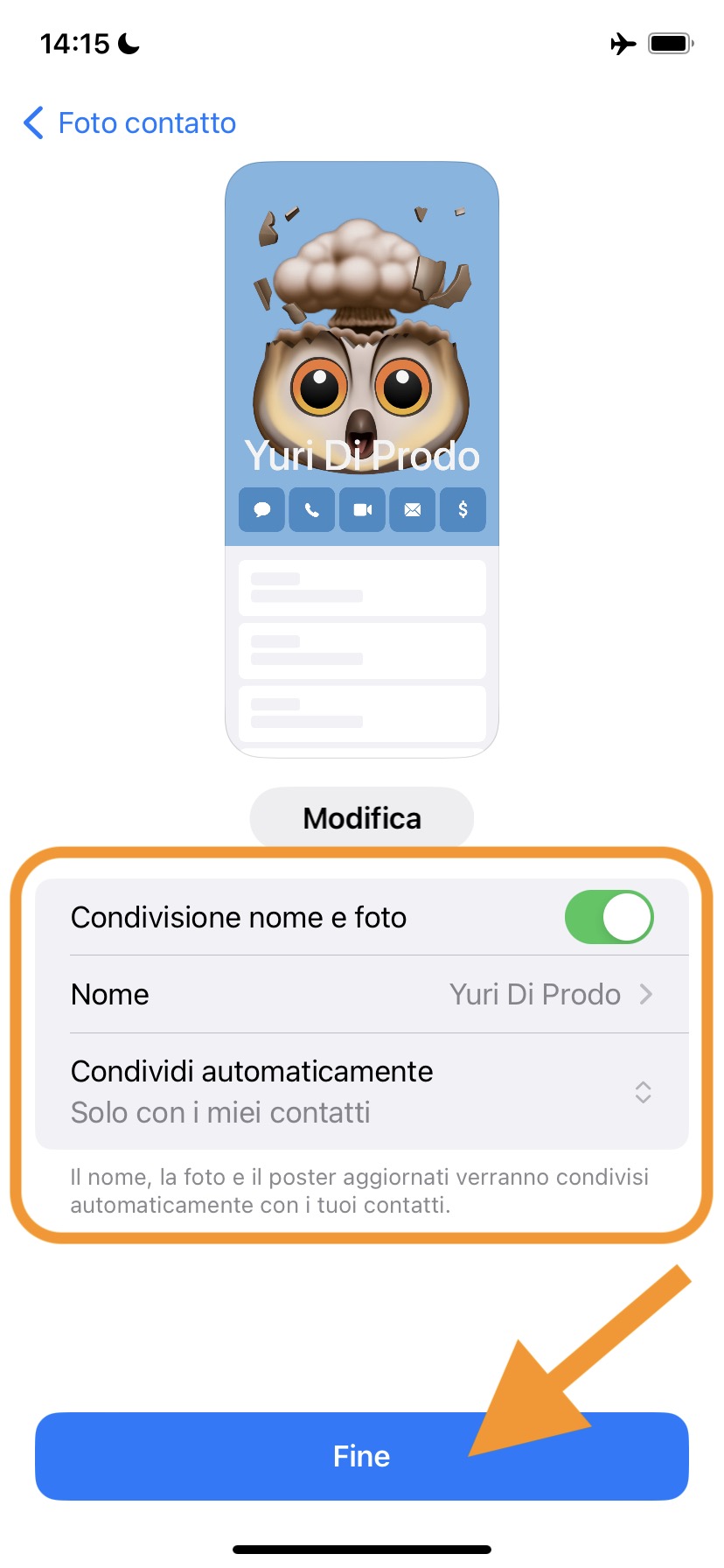Confirm with the Fine button
Viewport: 724px width, 1568px height.
pyautogui.click(x=362, y=1456)
